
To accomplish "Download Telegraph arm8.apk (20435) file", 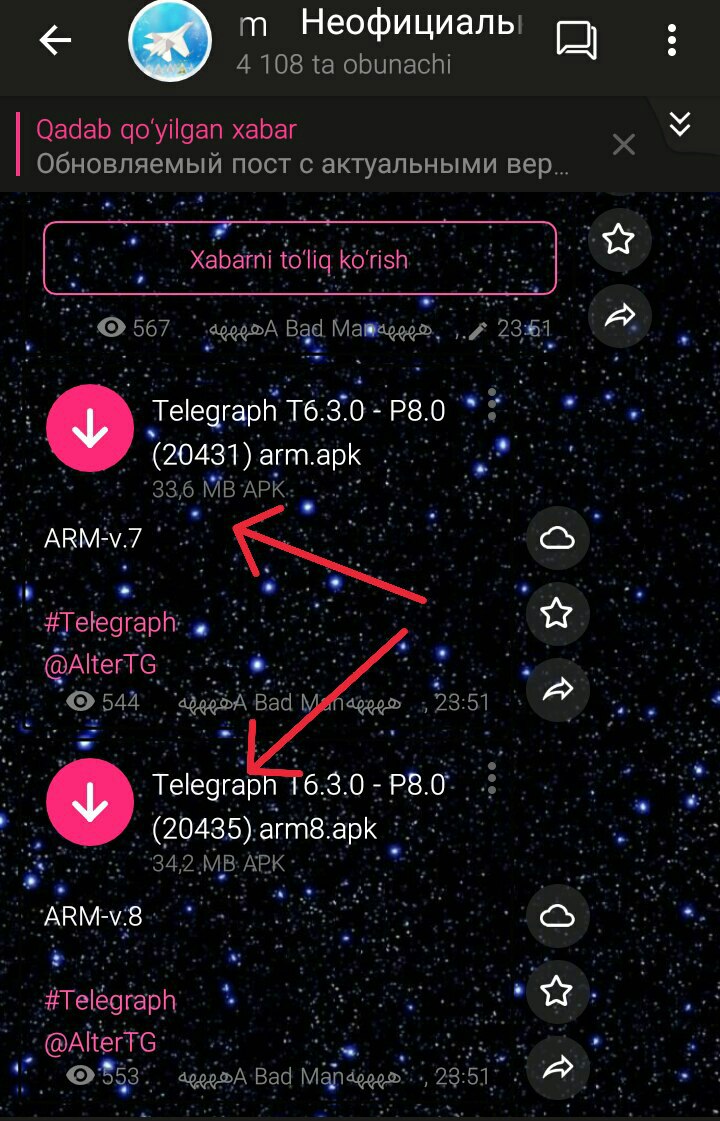I will coord(91,805).
